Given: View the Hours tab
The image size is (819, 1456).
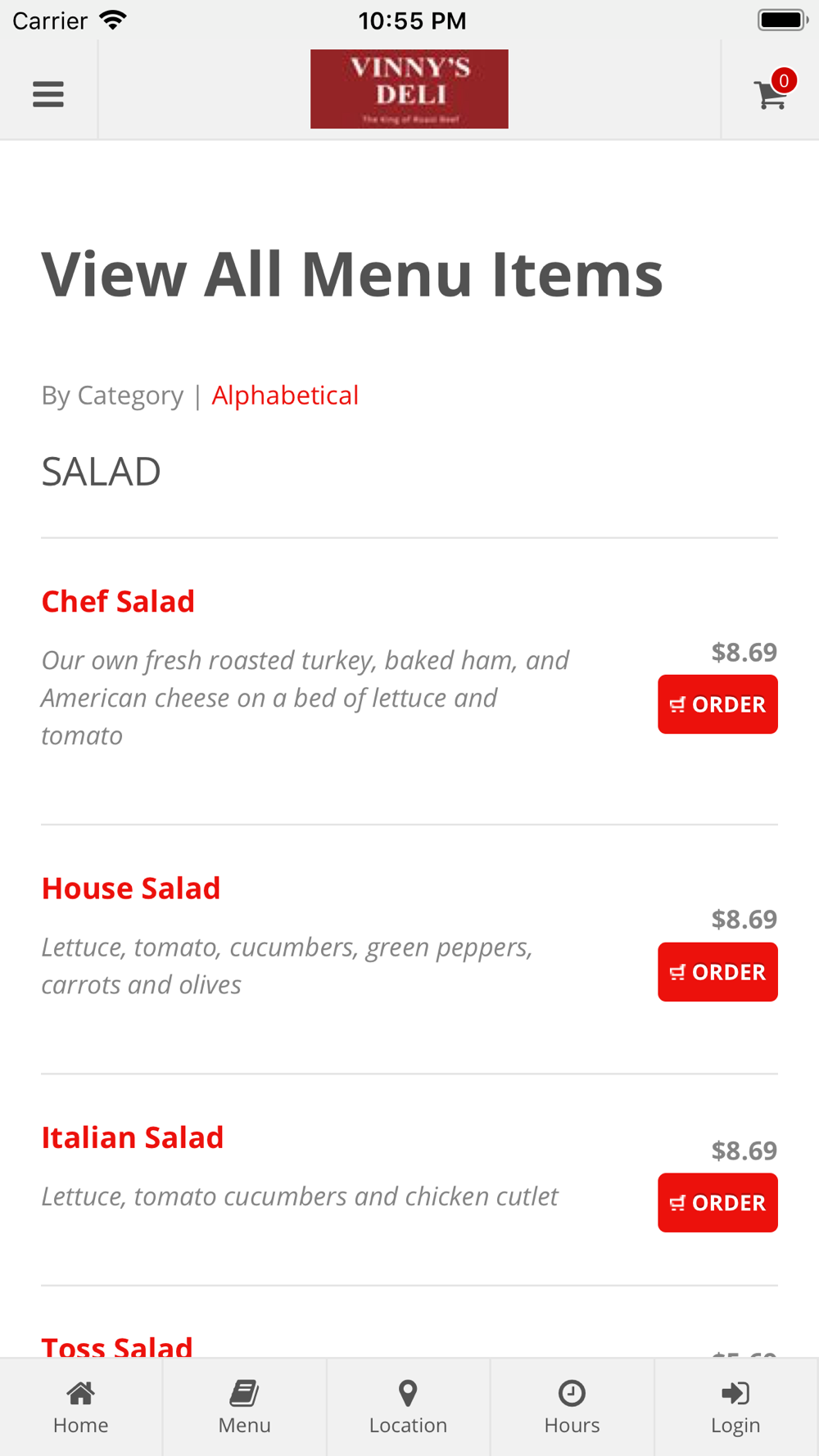Looking at the screenshot, I should (572, 1407).
